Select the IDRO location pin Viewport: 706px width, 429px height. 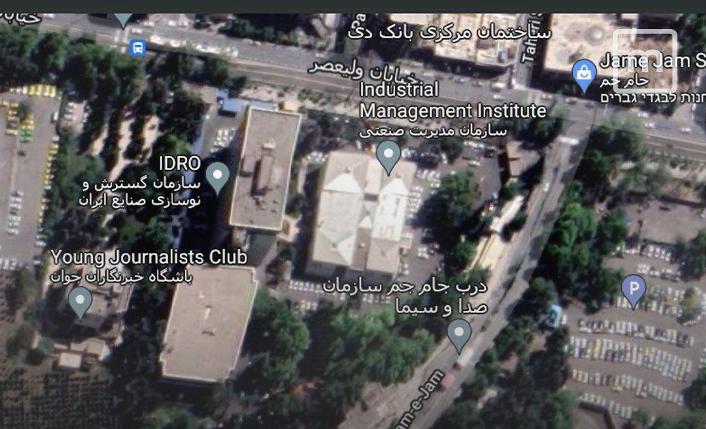217,176
